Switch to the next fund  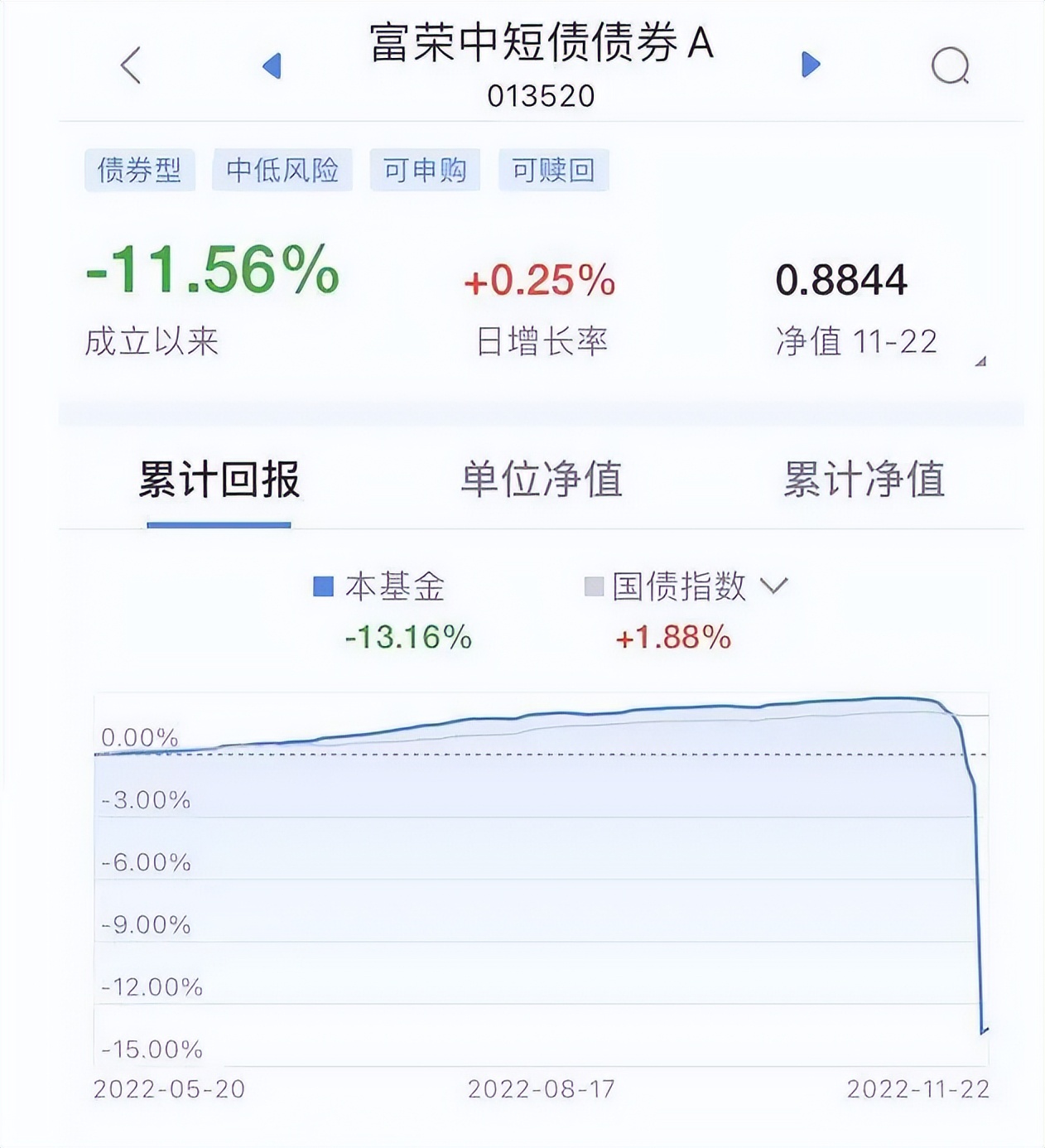(811, 64)
